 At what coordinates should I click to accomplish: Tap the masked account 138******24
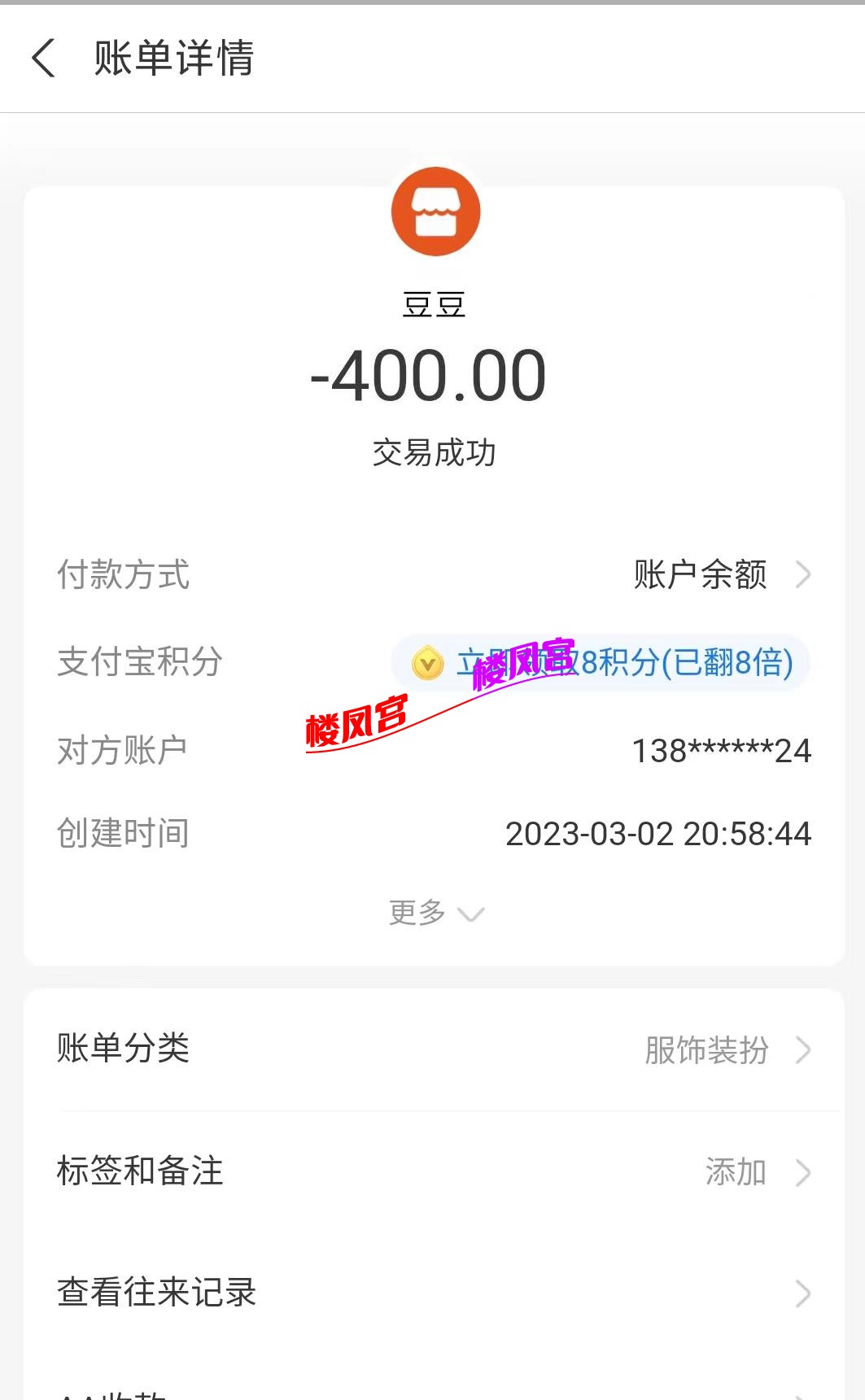click(721, 750)
